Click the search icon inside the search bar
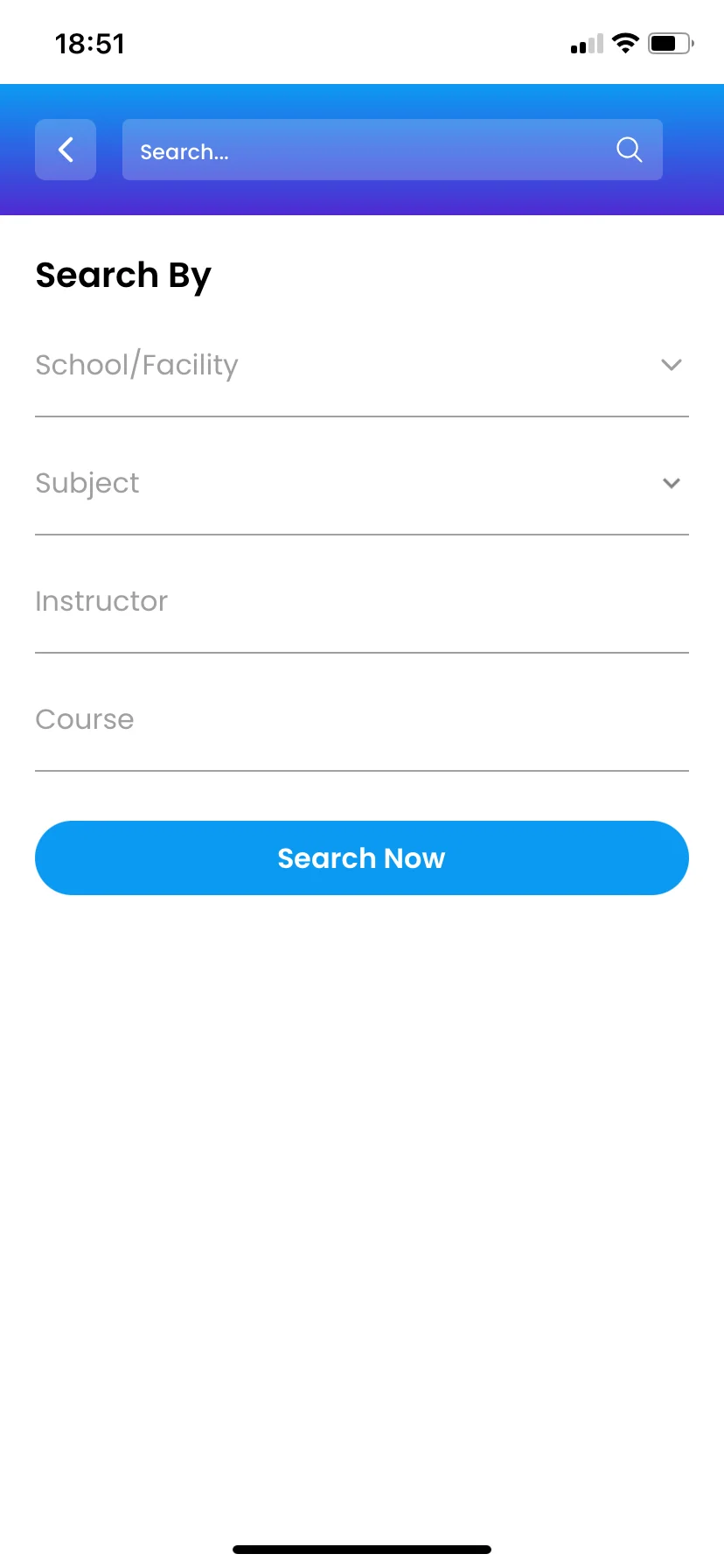The width and height of the screenshot is (724, 1568). [629, 150]
